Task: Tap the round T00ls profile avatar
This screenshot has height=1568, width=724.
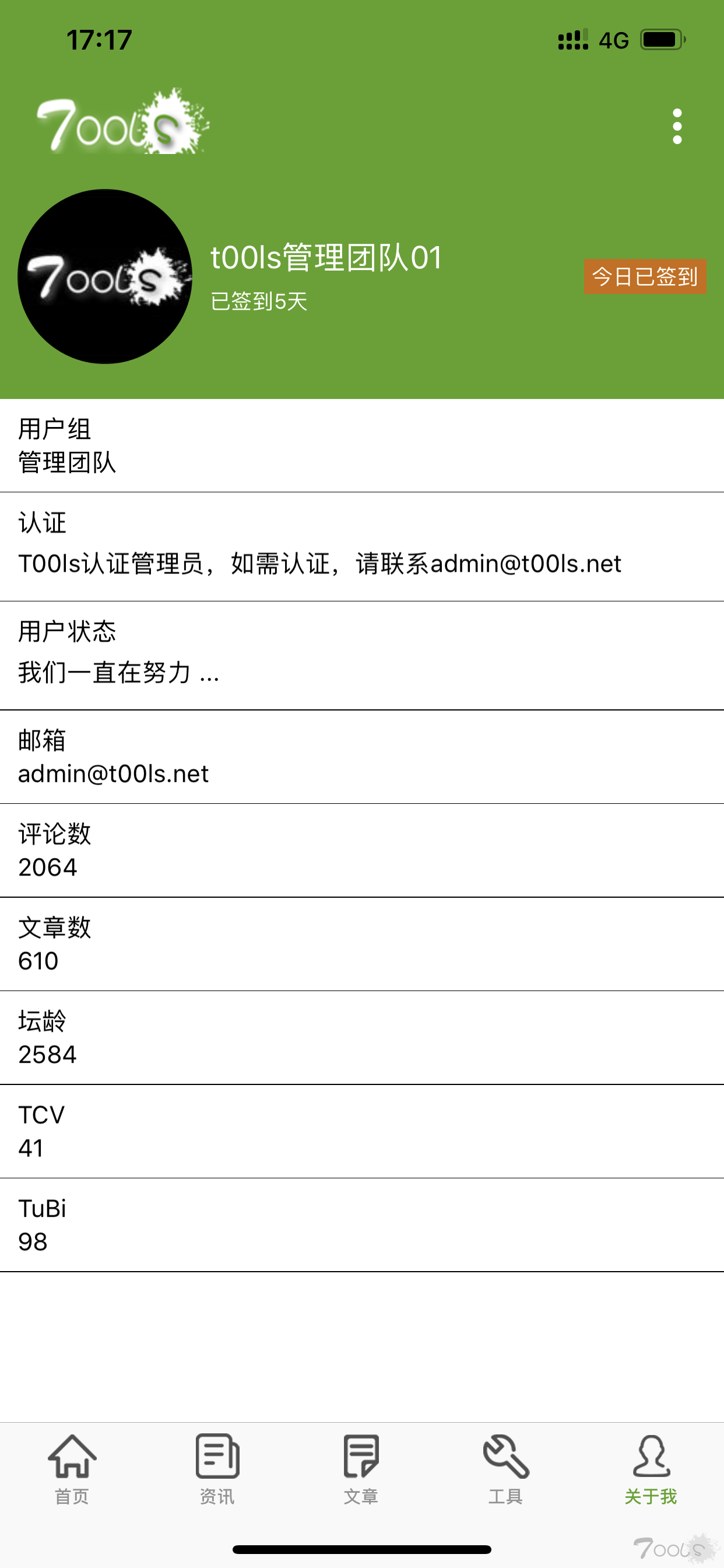Action: pyautogui.click(x=105, y=276)
